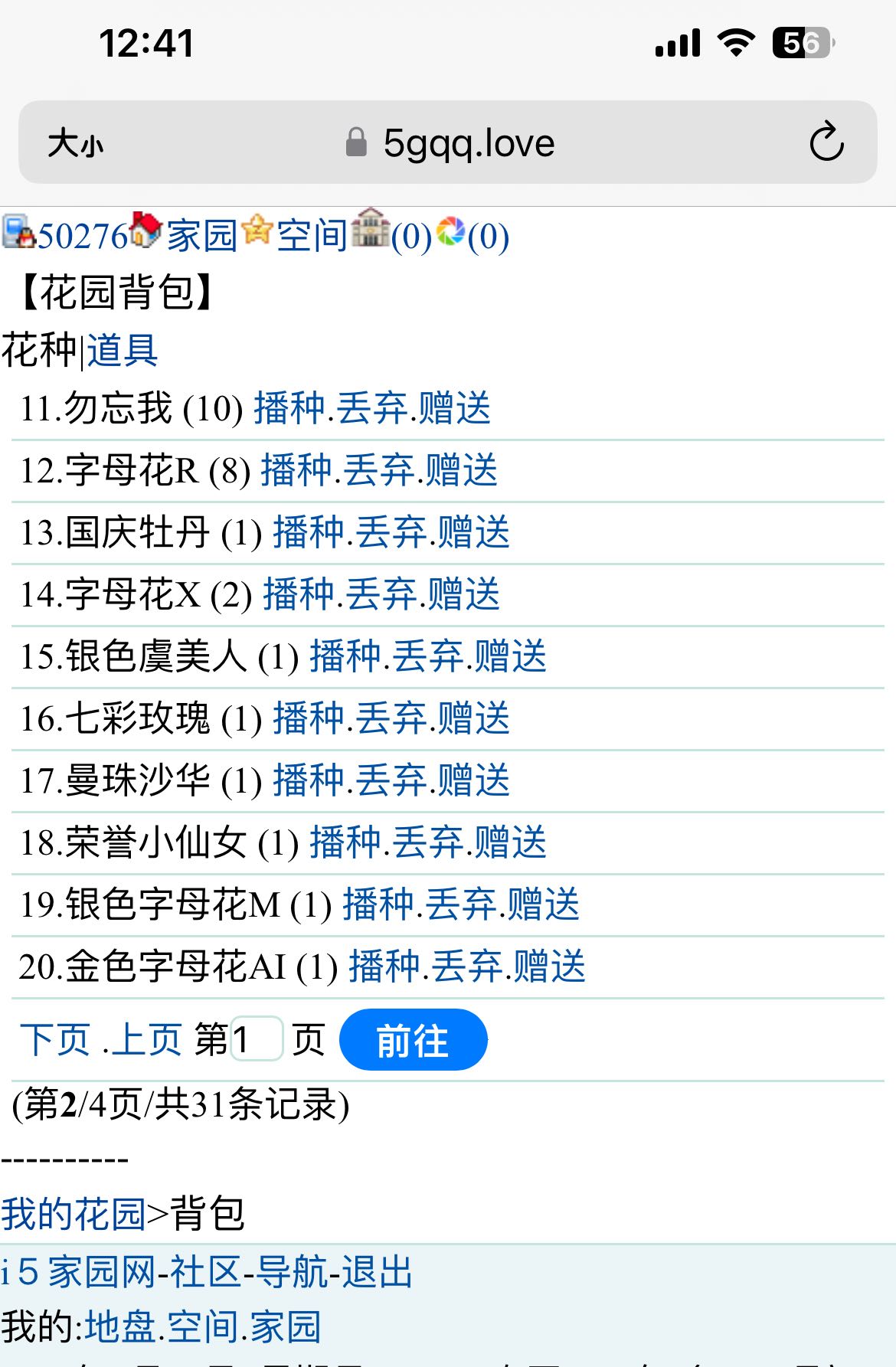Viewport: 896px width, 1367px height.
Task: Go to next page via 下页
Action: tap(55, 1040)
